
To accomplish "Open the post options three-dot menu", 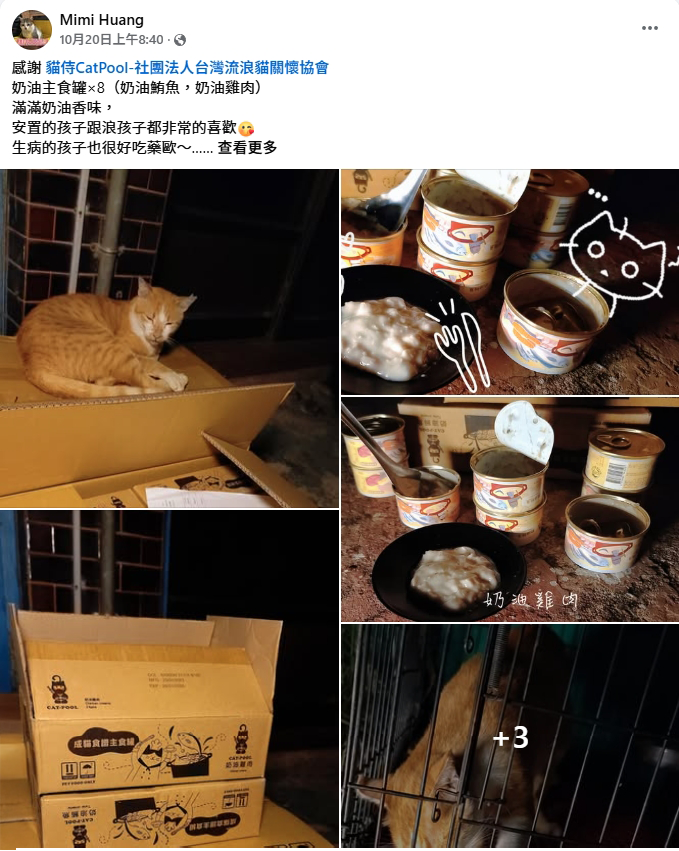I will pyautogui.click(x=650, y=27).
